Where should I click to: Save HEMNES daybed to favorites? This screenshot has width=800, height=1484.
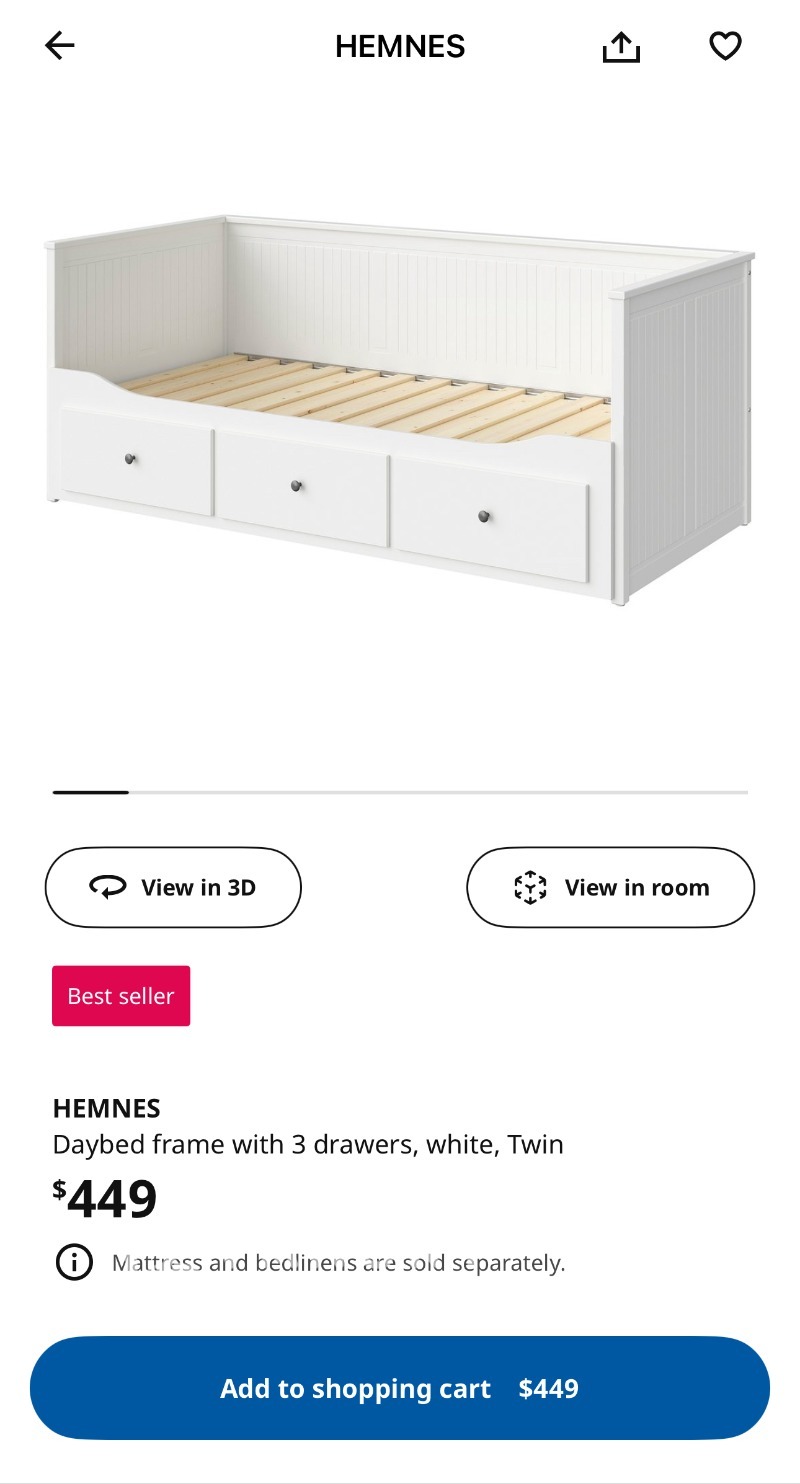point(725,46)
